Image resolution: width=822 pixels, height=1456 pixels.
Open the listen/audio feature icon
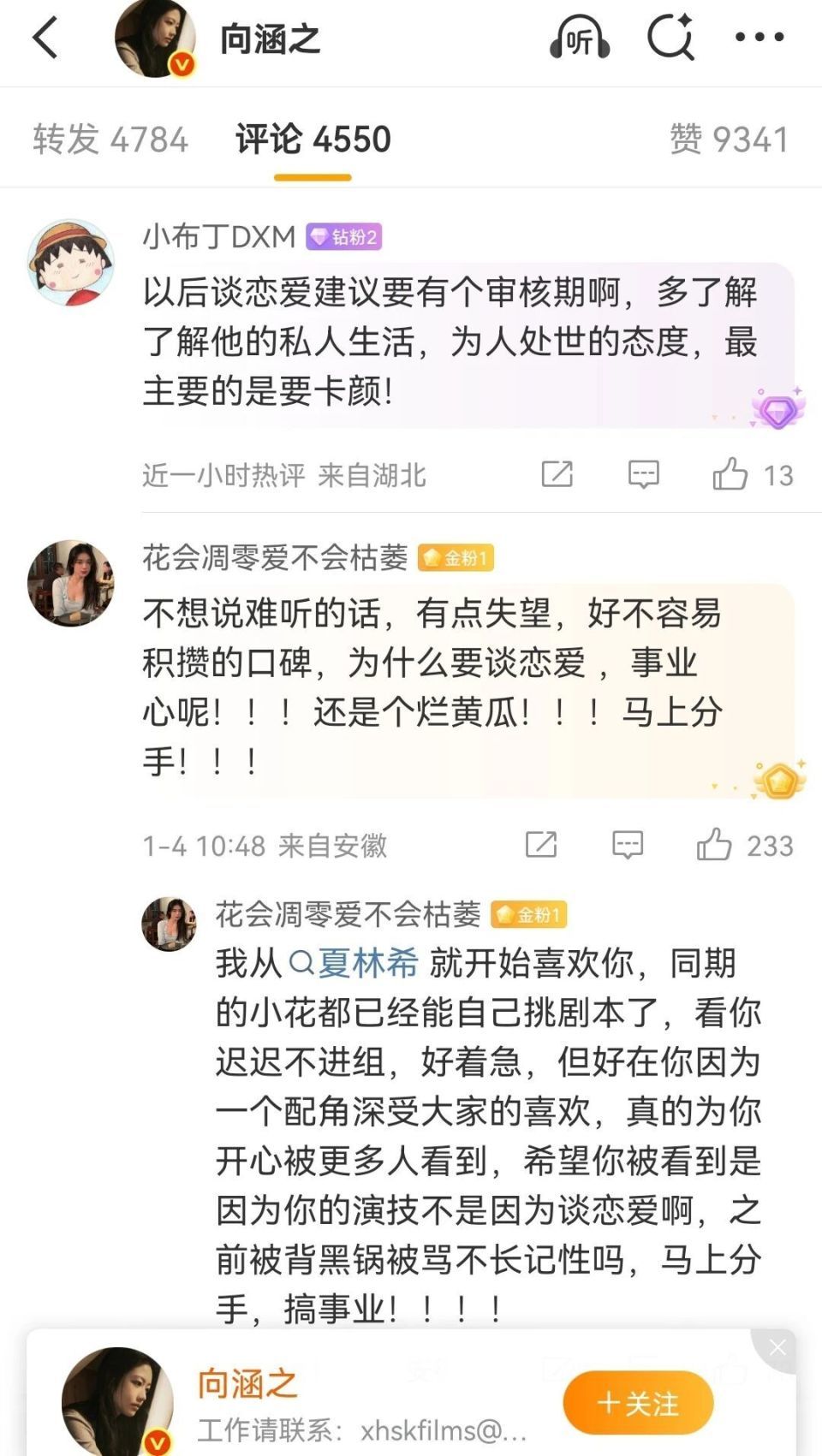point(579,38)
